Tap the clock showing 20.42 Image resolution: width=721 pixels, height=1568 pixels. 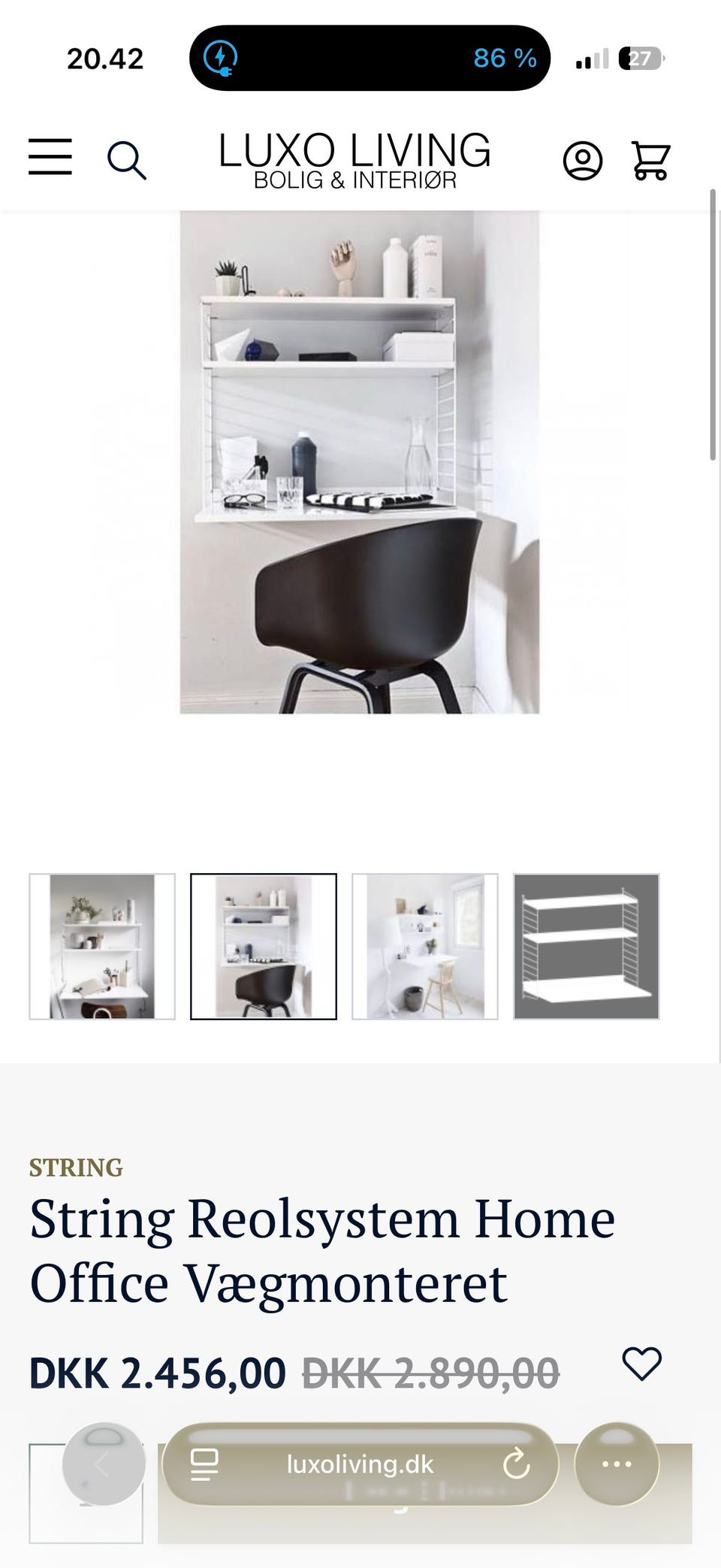[106, 58]
